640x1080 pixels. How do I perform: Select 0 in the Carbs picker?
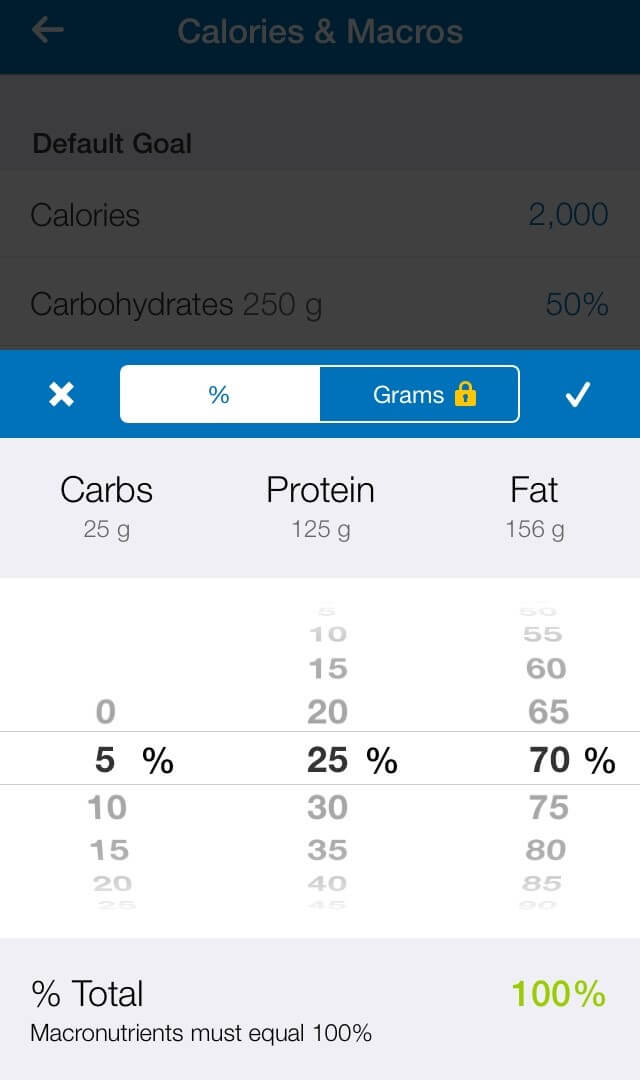tap(105, 712)
